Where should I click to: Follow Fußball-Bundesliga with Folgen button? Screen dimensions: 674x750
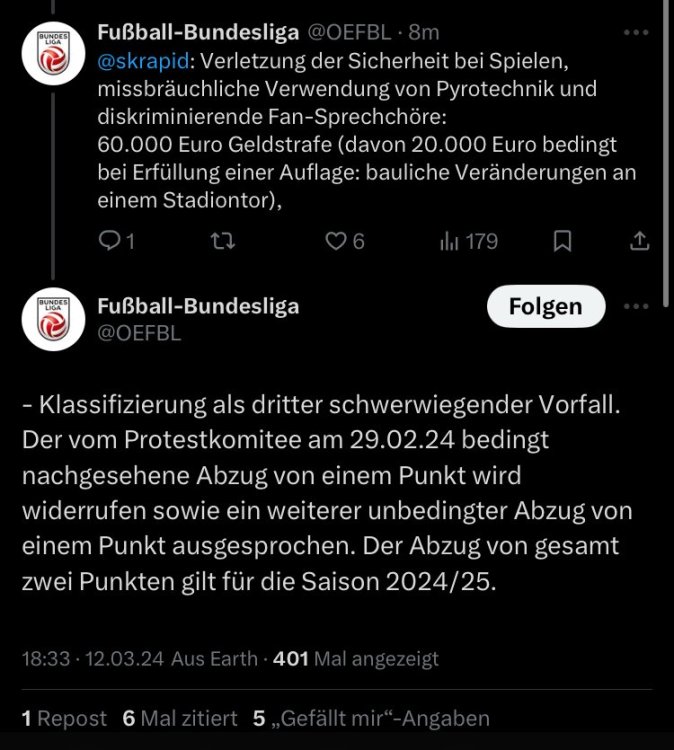tap(545, 306)
